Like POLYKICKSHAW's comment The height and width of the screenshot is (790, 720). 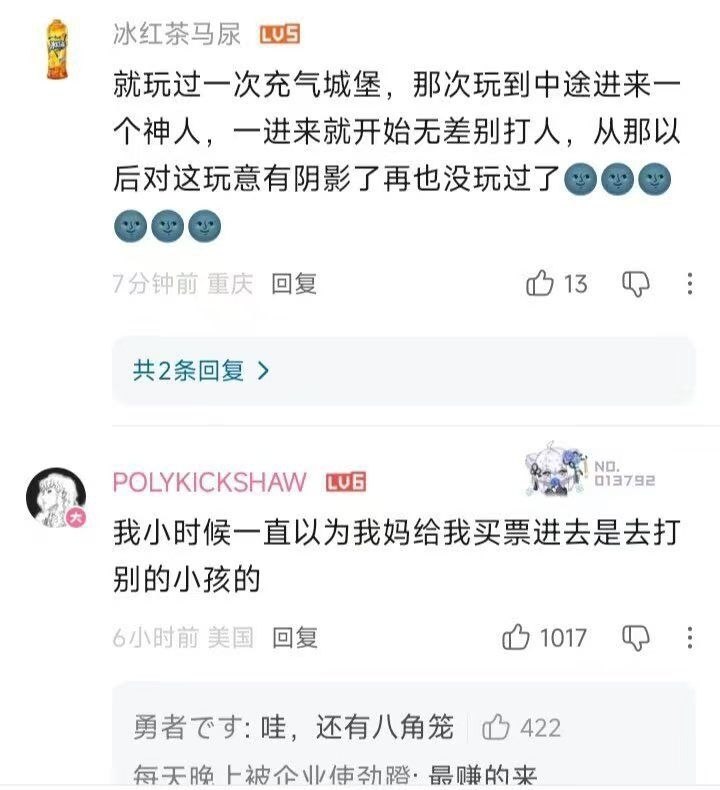click(x=517, y=637)
